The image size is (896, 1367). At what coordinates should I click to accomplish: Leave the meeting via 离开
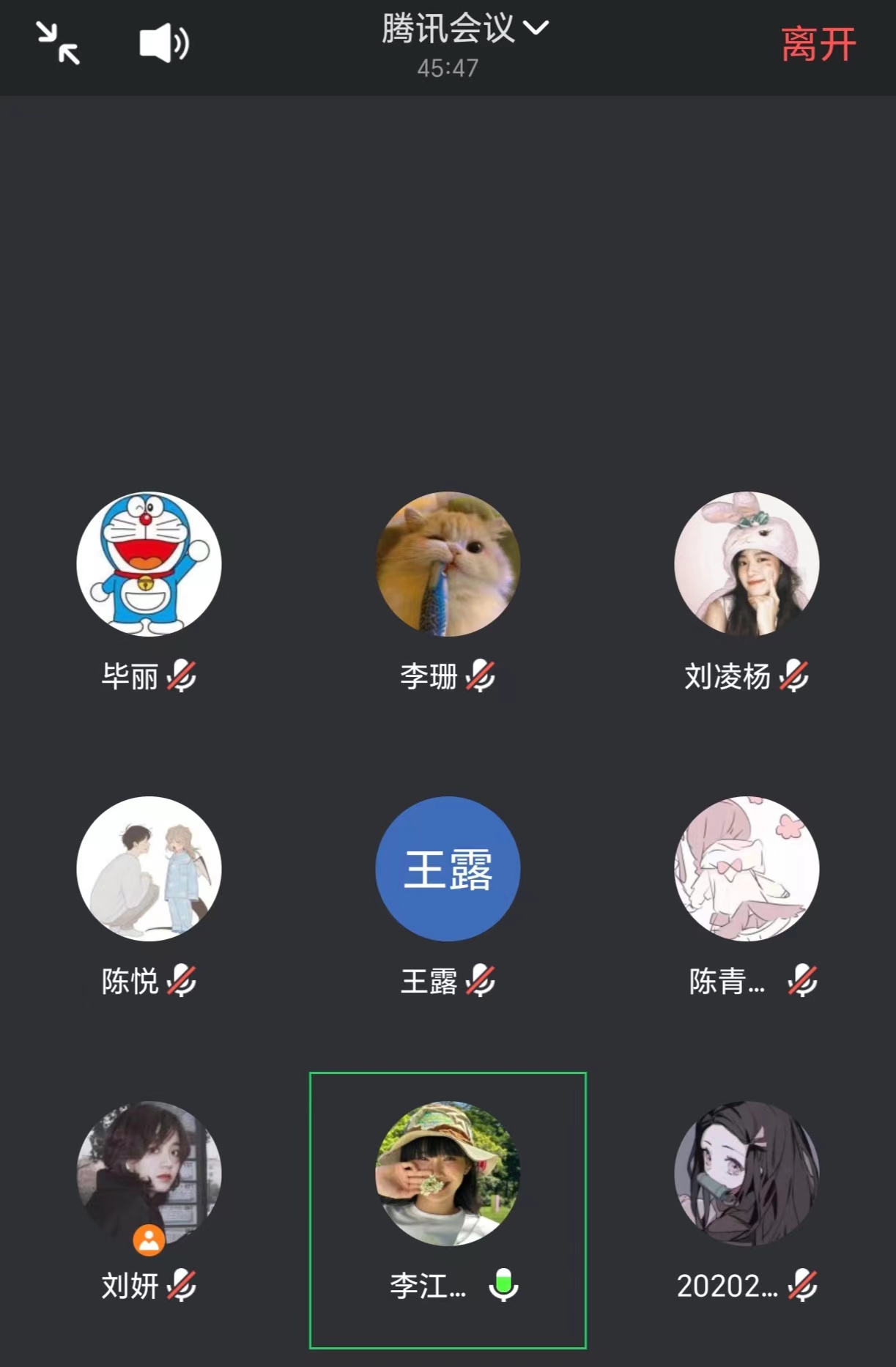818,45
